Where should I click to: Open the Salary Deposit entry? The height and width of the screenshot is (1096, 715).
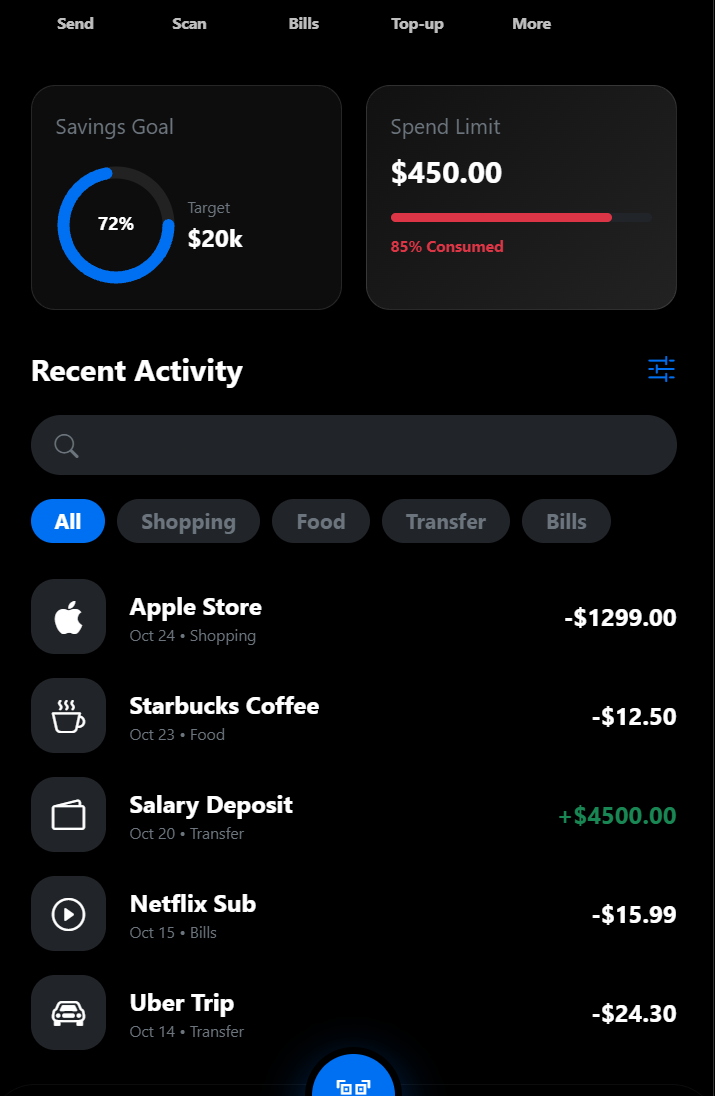coord(354,815)
